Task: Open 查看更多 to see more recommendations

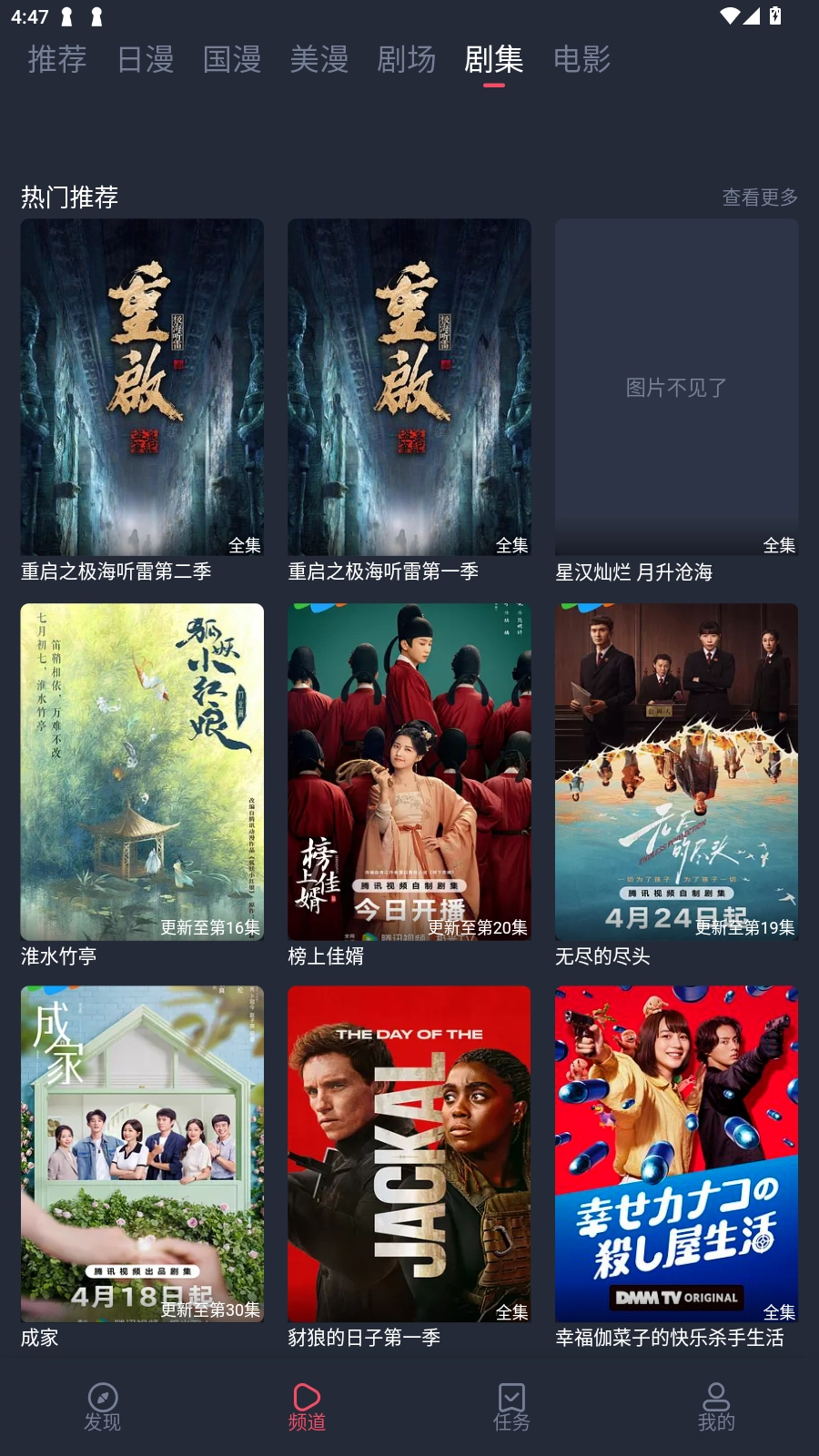Action: (759, 195)
